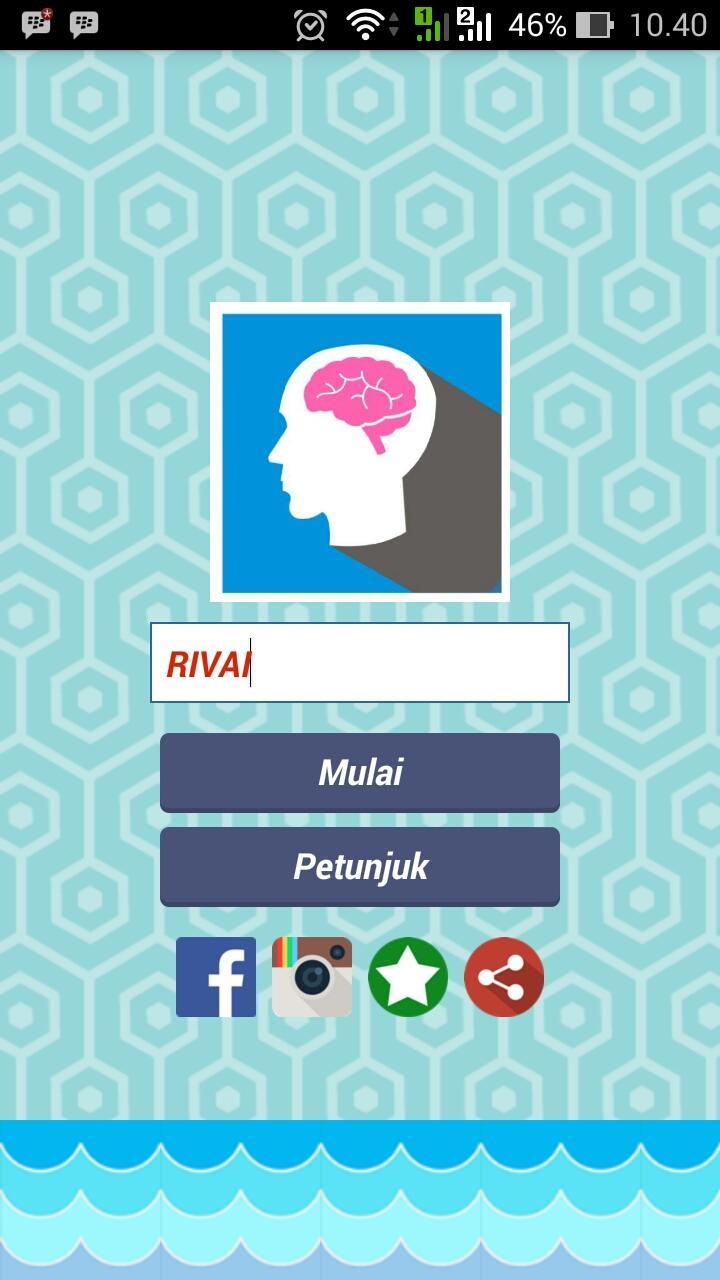Open the Facebook page

point(216,977)
